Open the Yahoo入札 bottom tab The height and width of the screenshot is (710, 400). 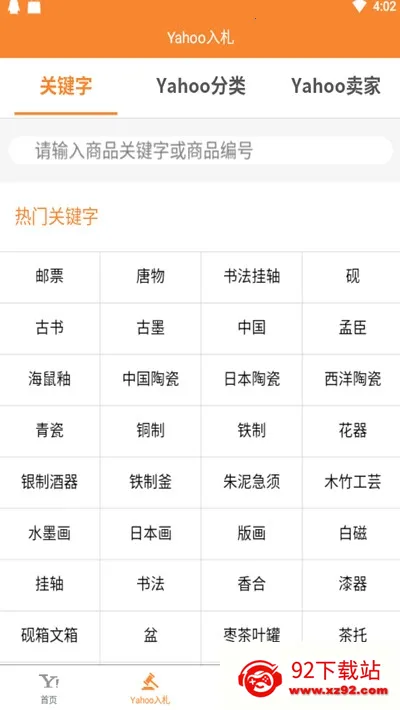click(150, 688)
